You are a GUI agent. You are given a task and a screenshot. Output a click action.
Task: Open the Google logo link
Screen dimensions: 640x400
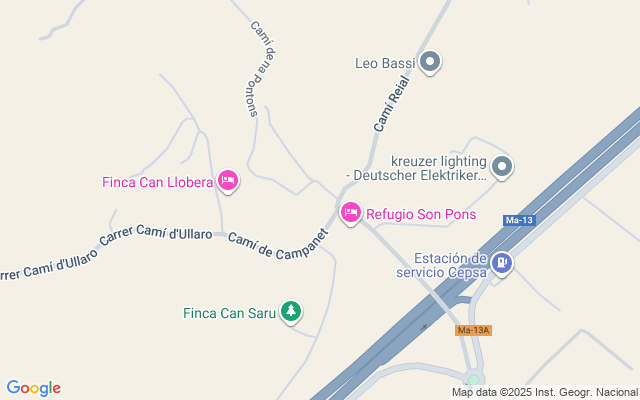(34, 388)
